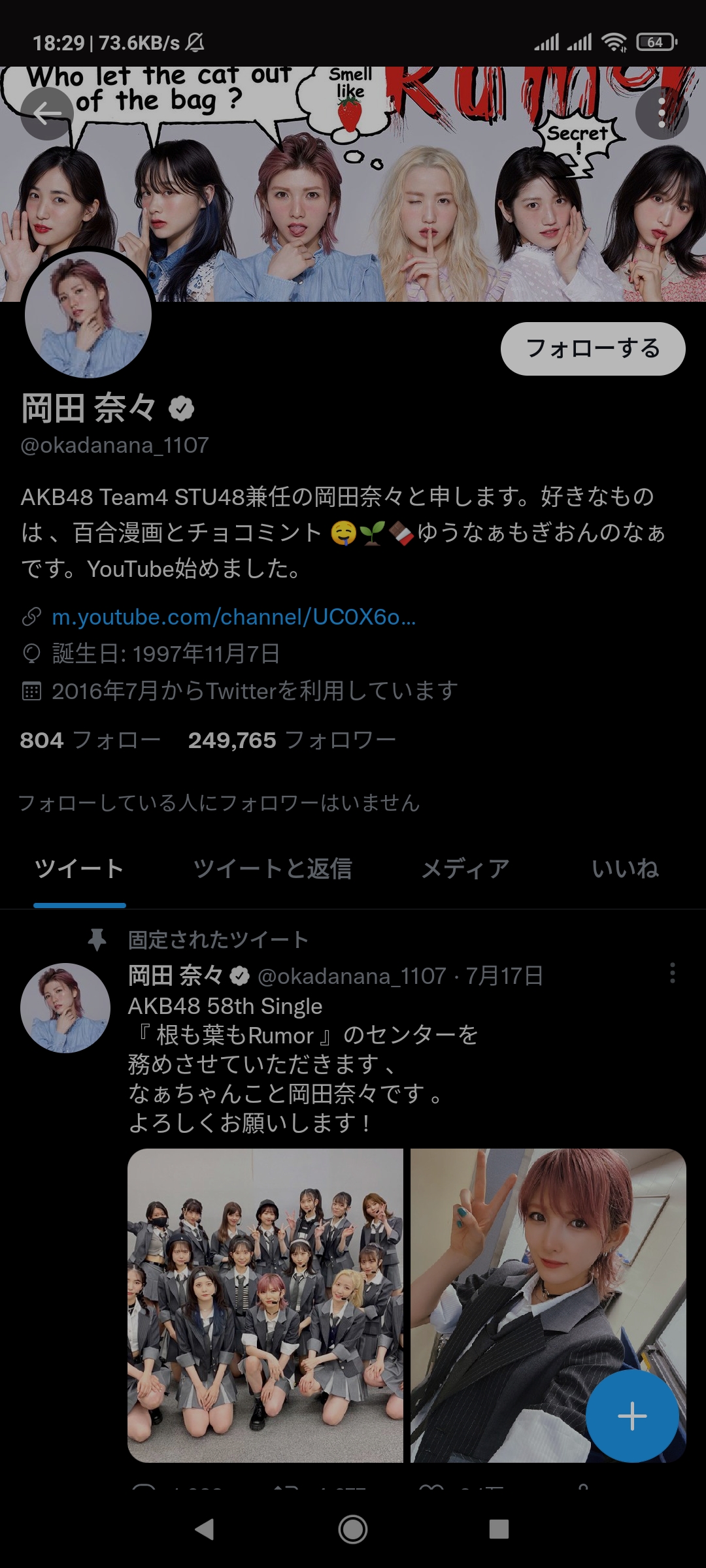Screen dimensions: 706x1568
Task: Select the ツイート tab
Action: coord(79,868)
